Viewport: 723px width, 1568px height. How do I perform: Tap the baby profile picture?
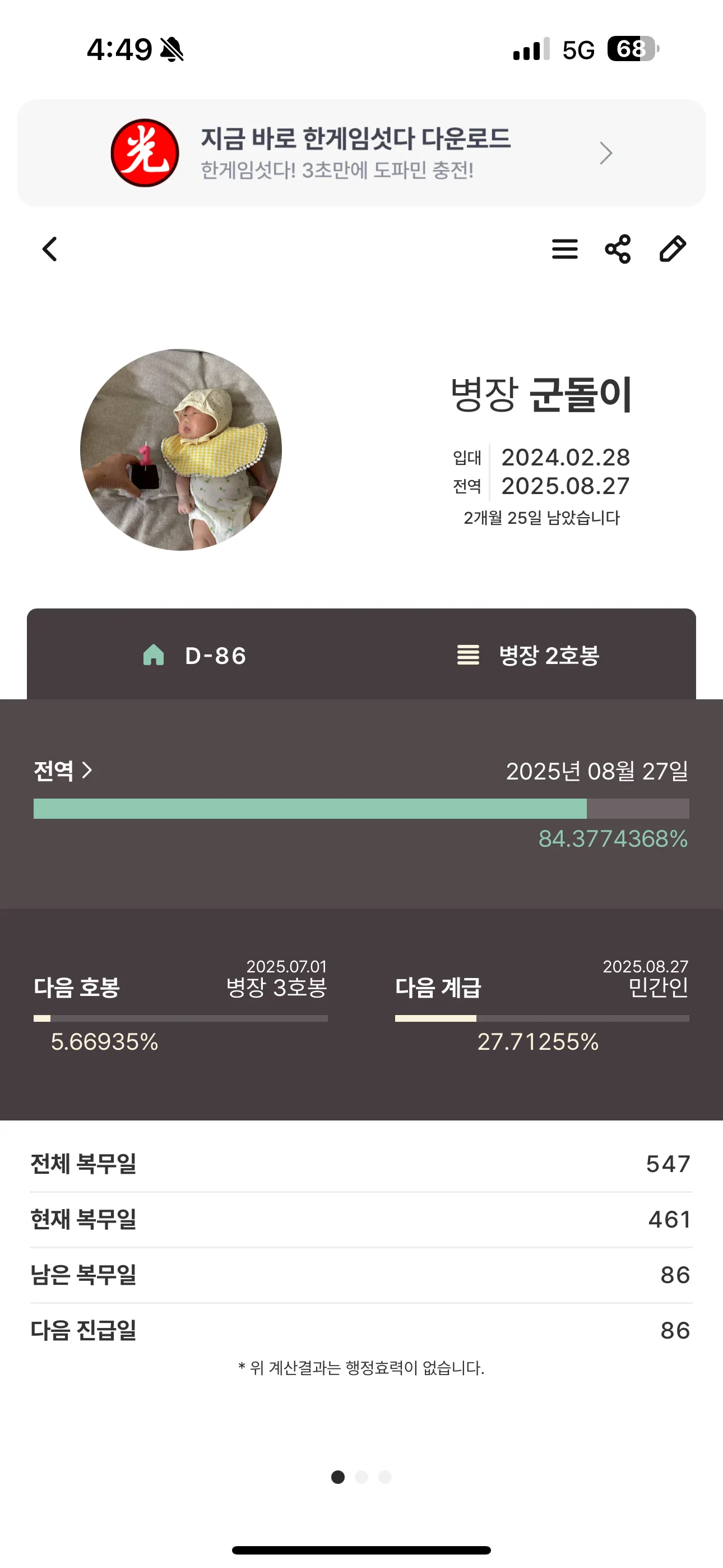coord(180,450)
